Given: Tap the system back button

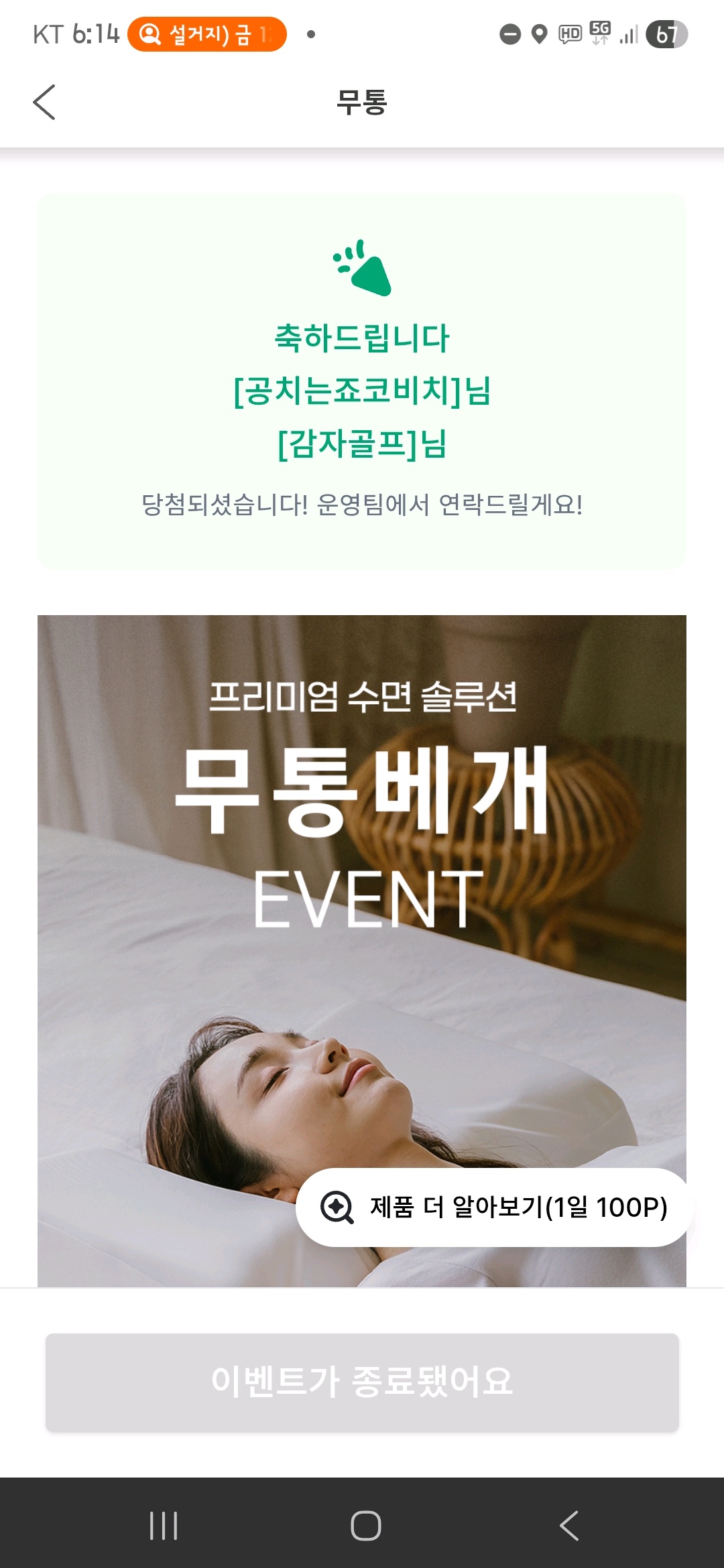Looking at the screenshot, I should coord(568,1526).
